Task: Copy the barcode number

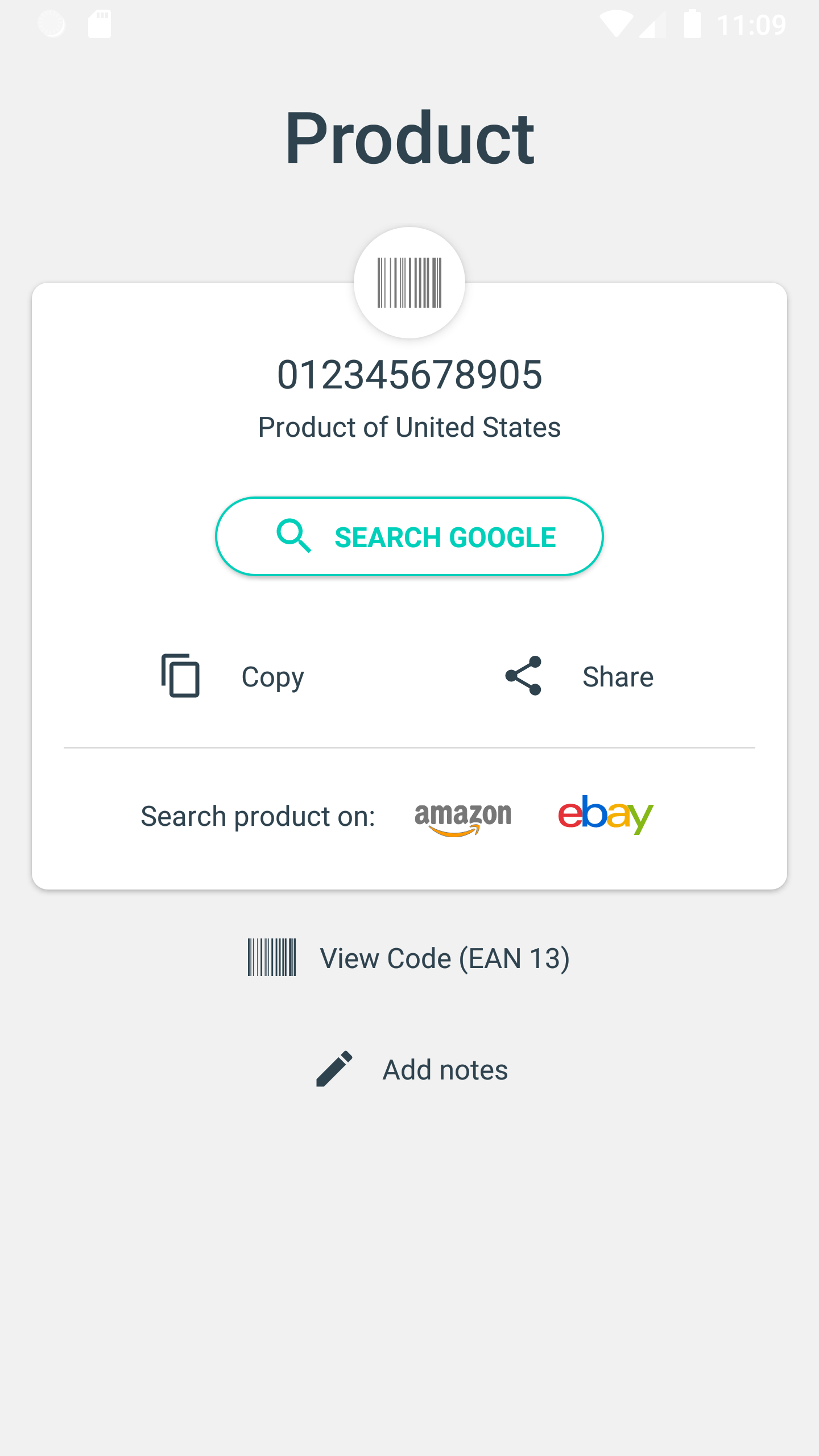Action: click(233, 676)
